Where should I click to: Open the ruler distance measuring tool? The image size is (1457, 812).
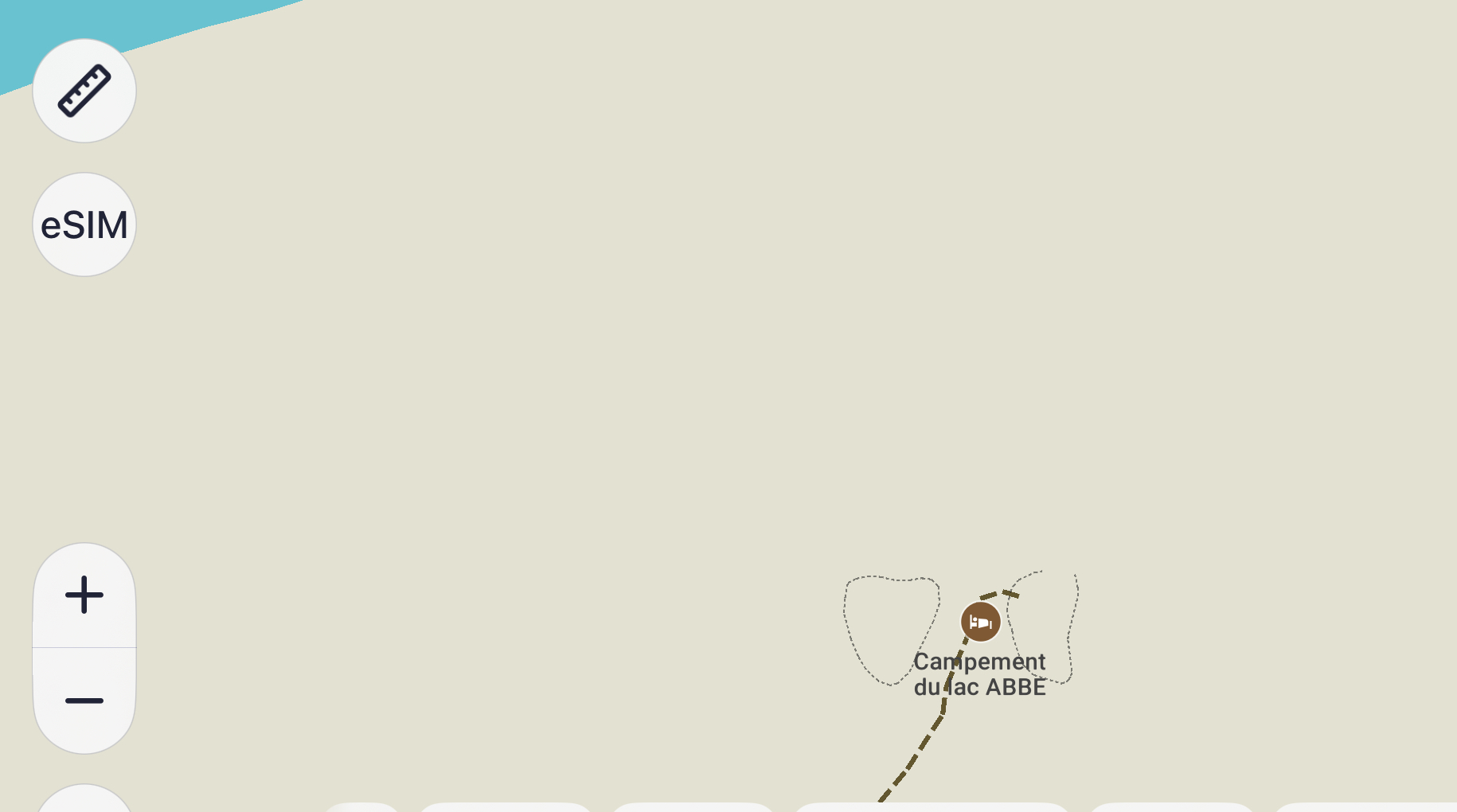click(x=84, y=91)
